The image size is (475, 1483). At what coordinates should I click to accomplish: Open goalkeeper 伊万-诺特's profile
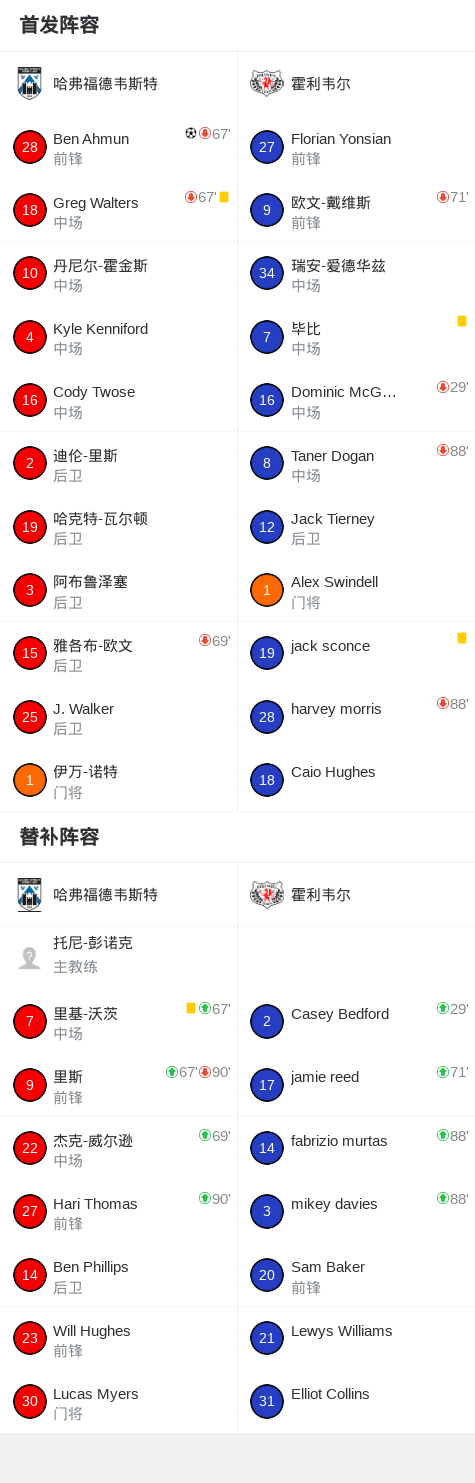[x=118, y=780]
